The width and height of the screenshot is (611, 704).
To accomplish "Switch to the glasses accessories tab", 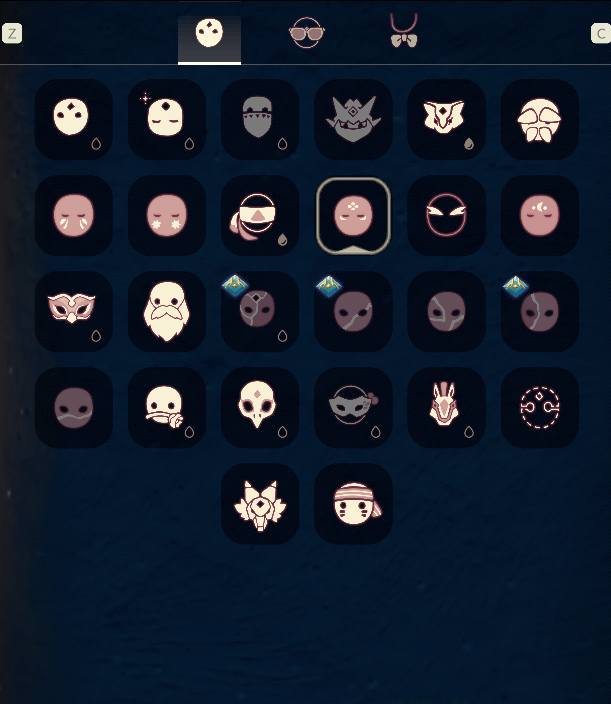I will pos(306,34).
